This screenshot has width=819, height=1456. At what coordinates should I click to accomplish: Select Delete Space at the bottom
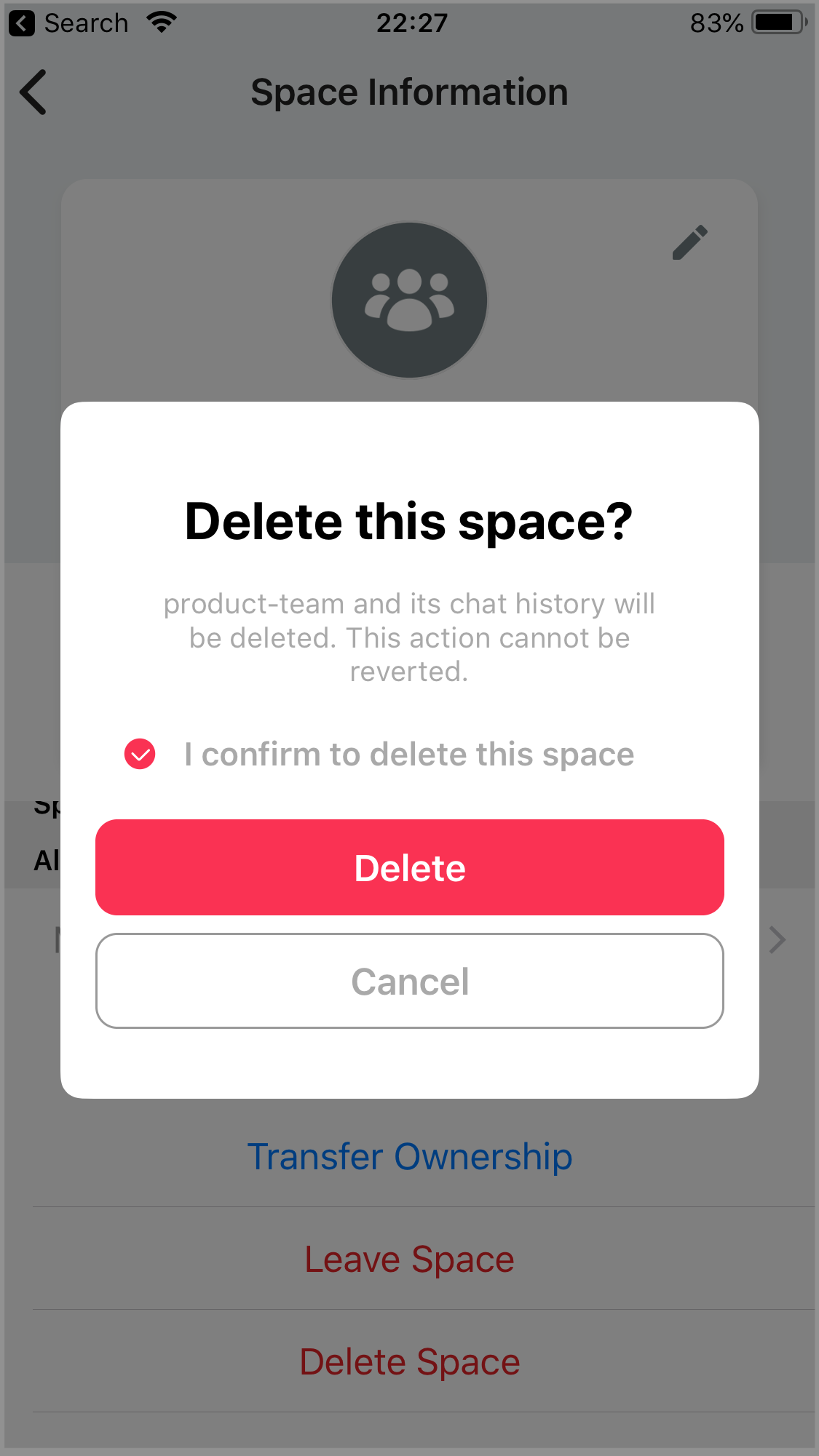click(409, 1361)
